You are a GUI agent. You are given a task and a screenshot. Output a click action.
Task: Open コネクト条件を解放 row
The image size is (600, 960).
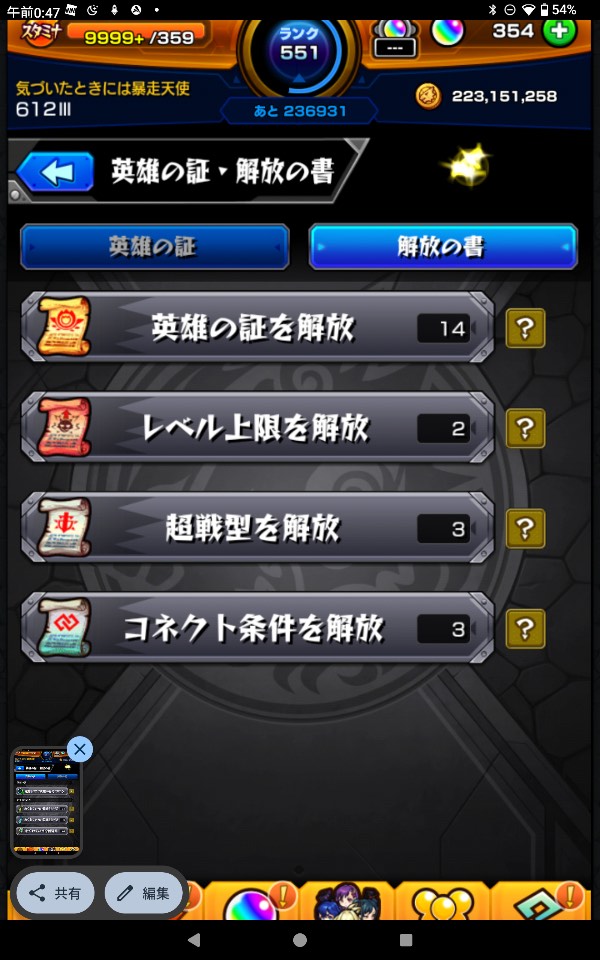[256, 628]
